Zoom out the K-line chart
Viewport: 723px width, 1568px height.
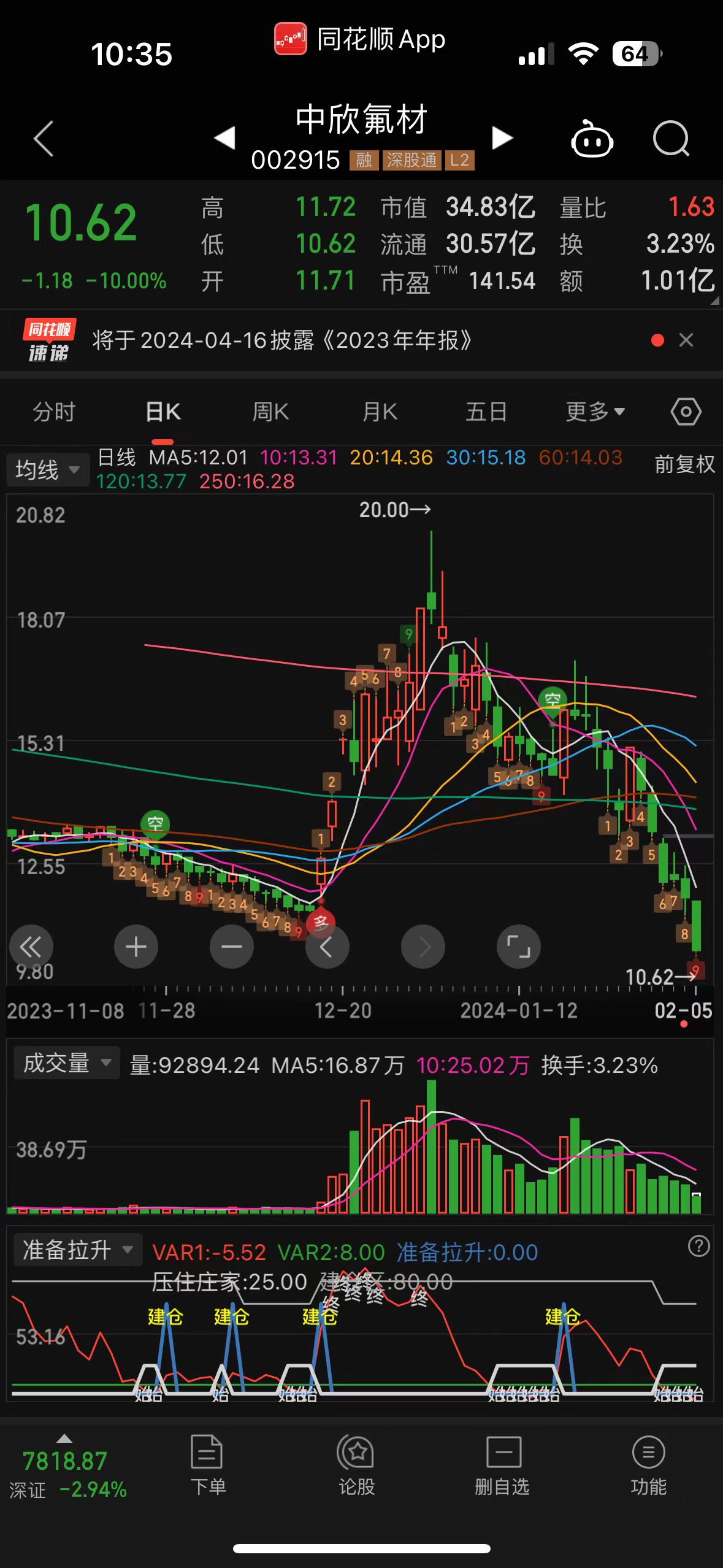(232, 947)
